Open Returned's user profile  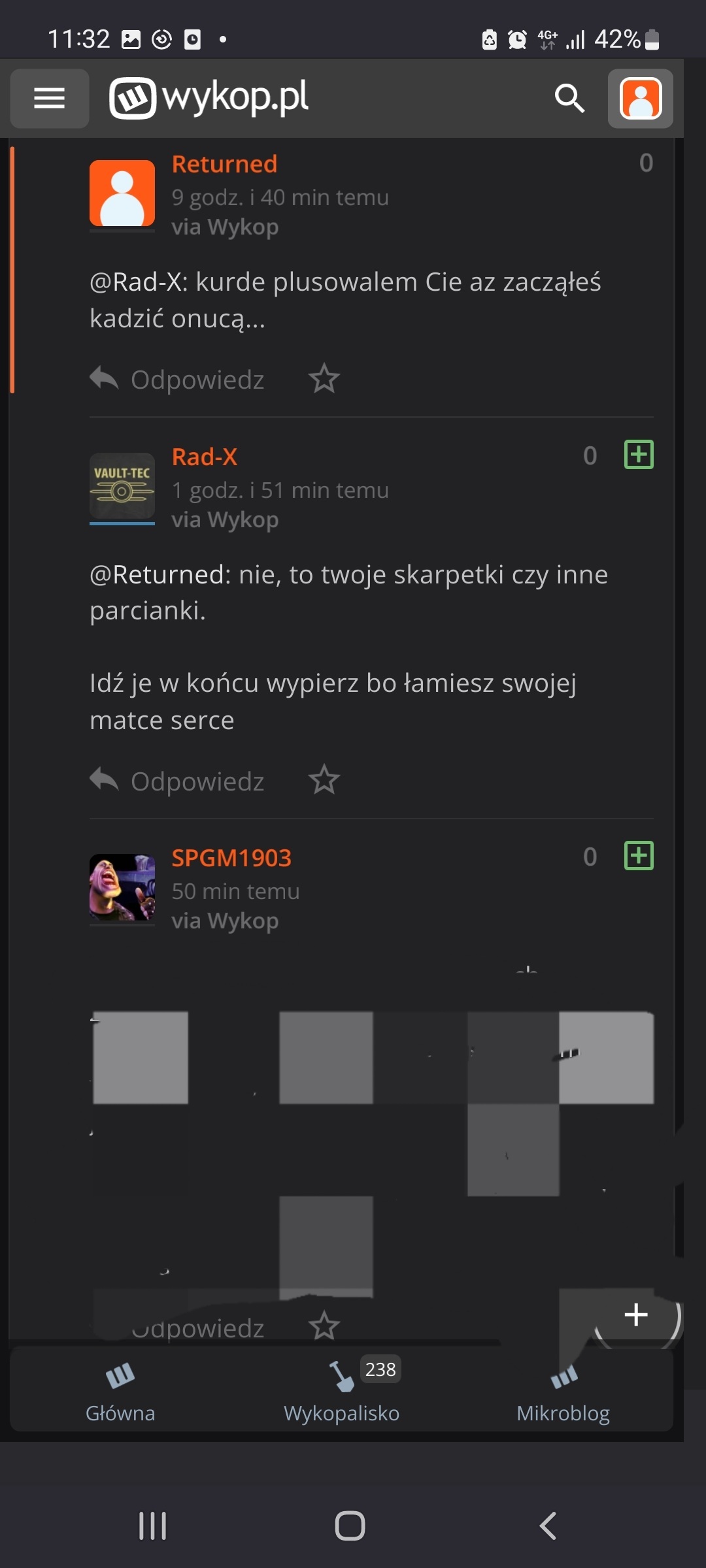coord(224,164)
